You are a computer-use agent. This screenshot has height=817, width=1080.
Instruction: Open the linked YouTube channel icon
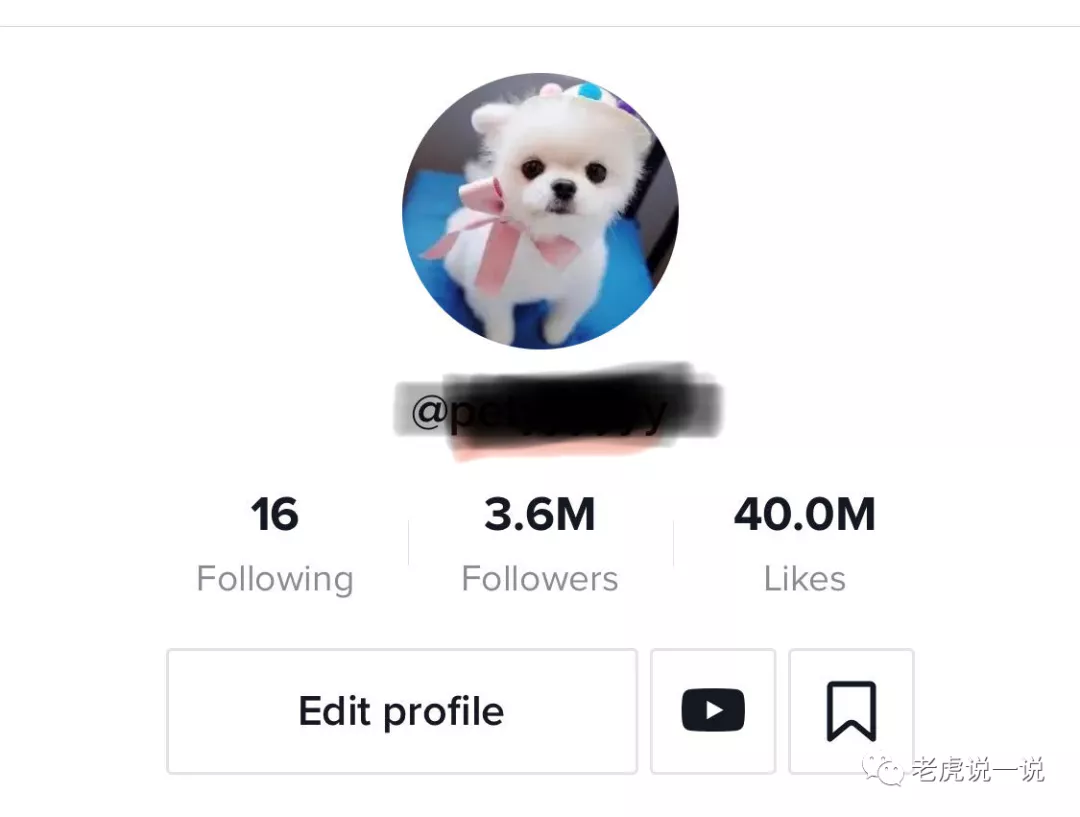coord(713,711)
